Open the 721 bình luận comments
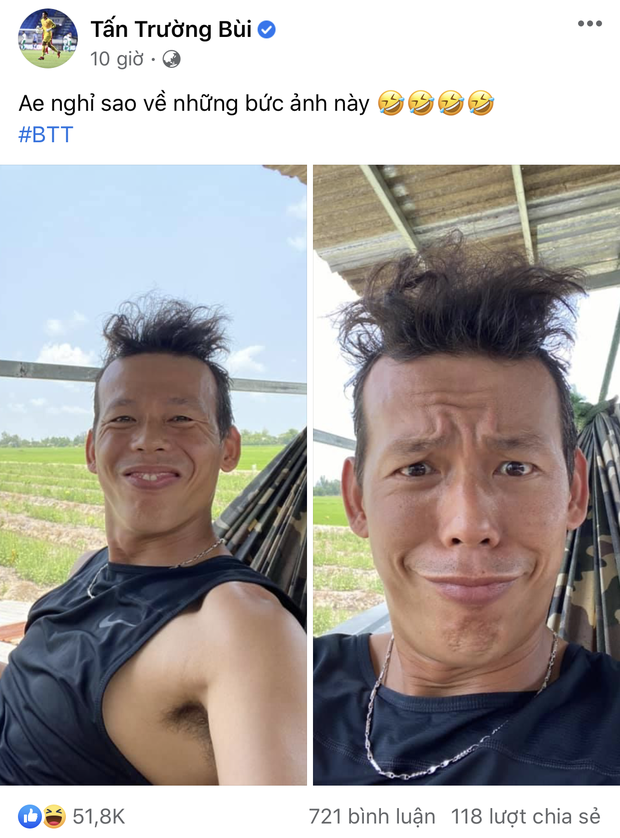Image resolution: width=620 pixels, height=838 pixels. pos(371,816)
